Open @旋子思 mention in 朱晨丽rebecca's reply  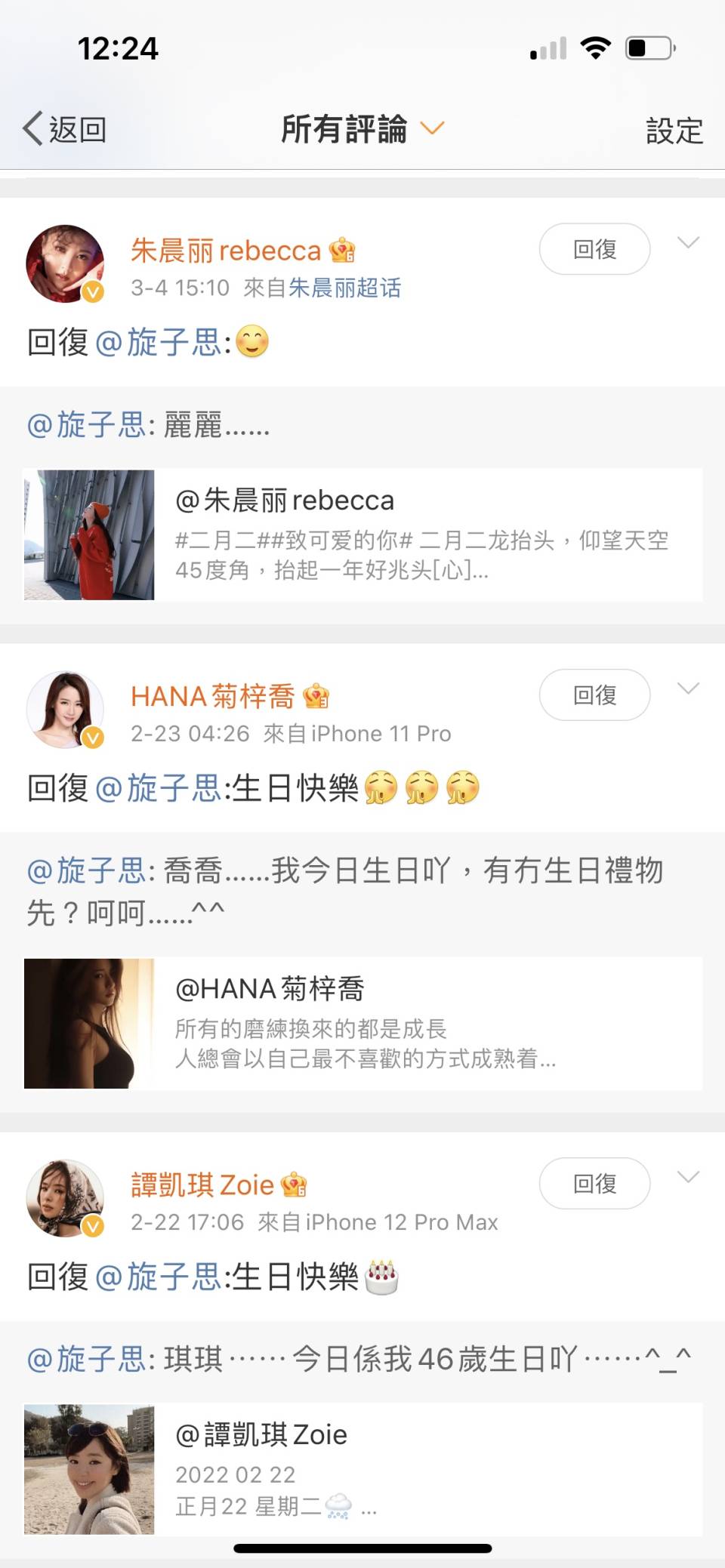pyautogui.click(x=159, y=343)
